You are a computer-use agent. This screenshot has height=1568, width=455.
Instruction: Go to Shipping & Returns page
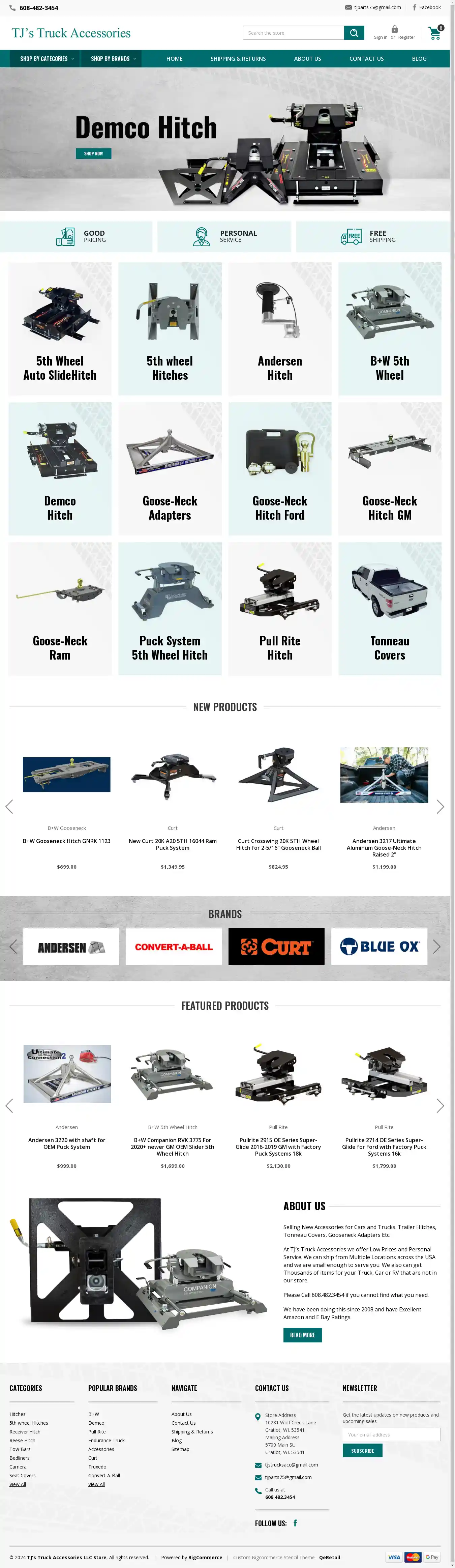[x=238, y=59]
